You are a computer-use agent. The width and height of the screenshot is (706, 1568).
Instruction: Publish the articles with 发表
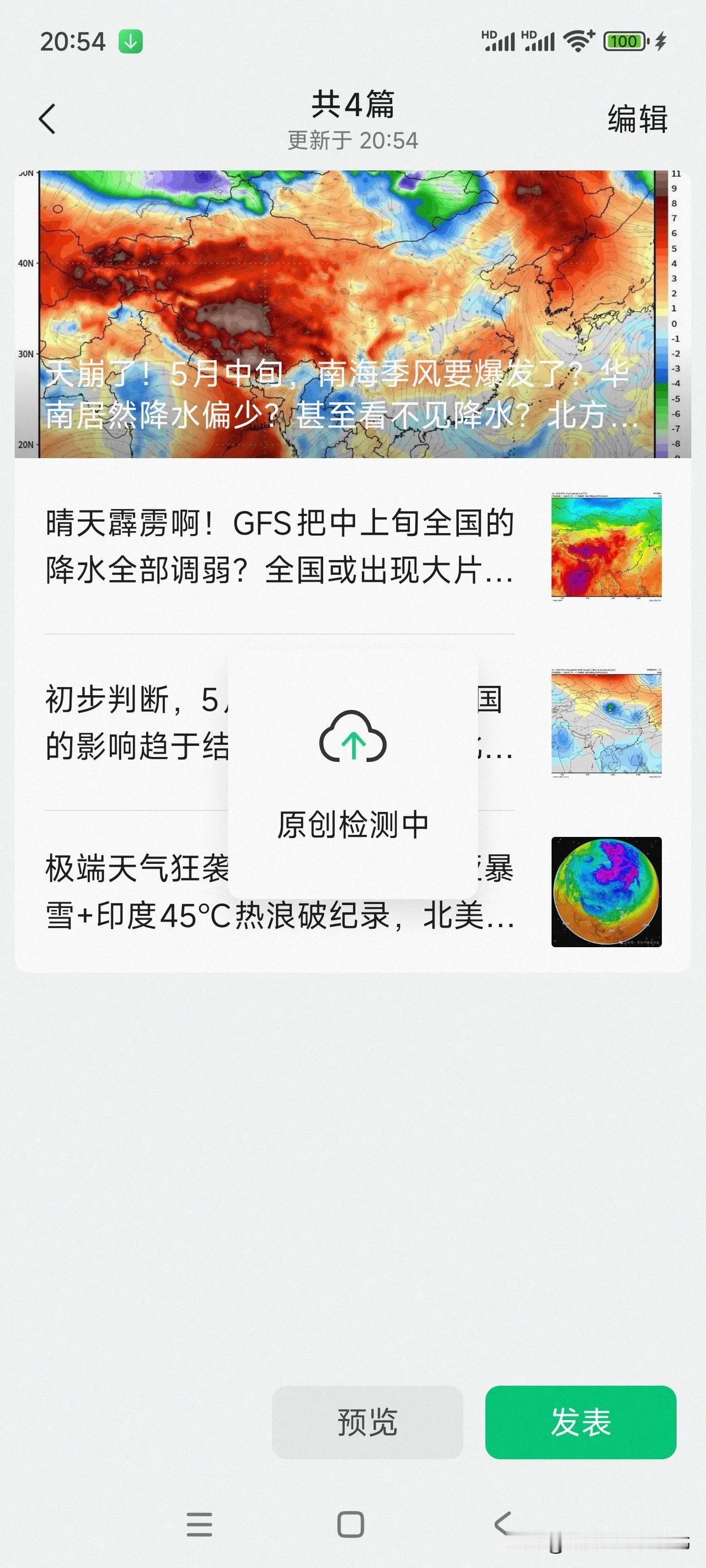[x=580, y=1422]
